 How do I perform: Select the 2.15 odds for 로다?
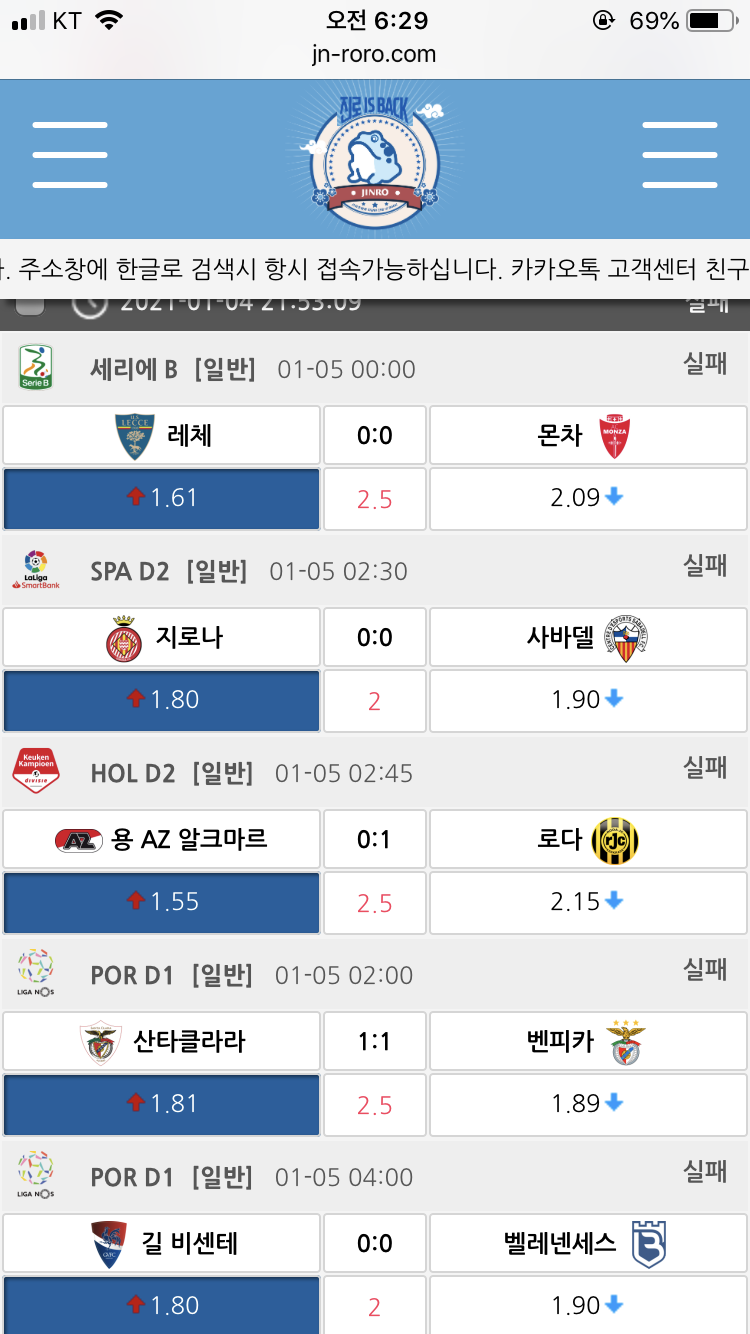click(587, 902)
